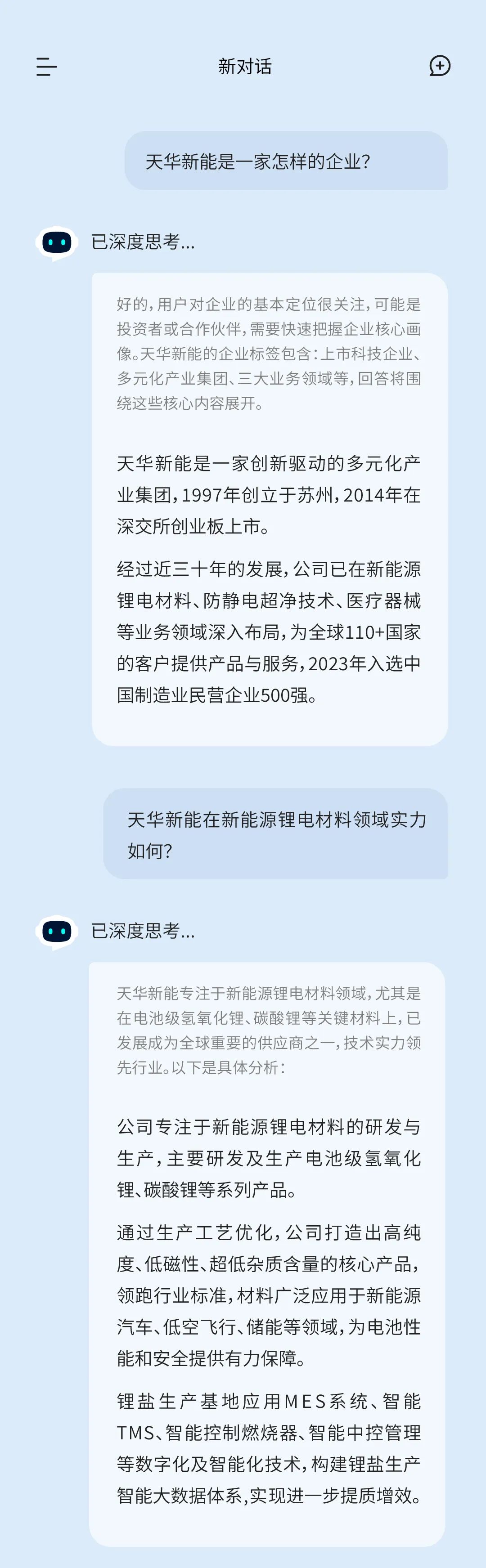Start a new chat conversation
Image resolution: width=486 pixels, height=1568 pixels.
pos(439,66)
